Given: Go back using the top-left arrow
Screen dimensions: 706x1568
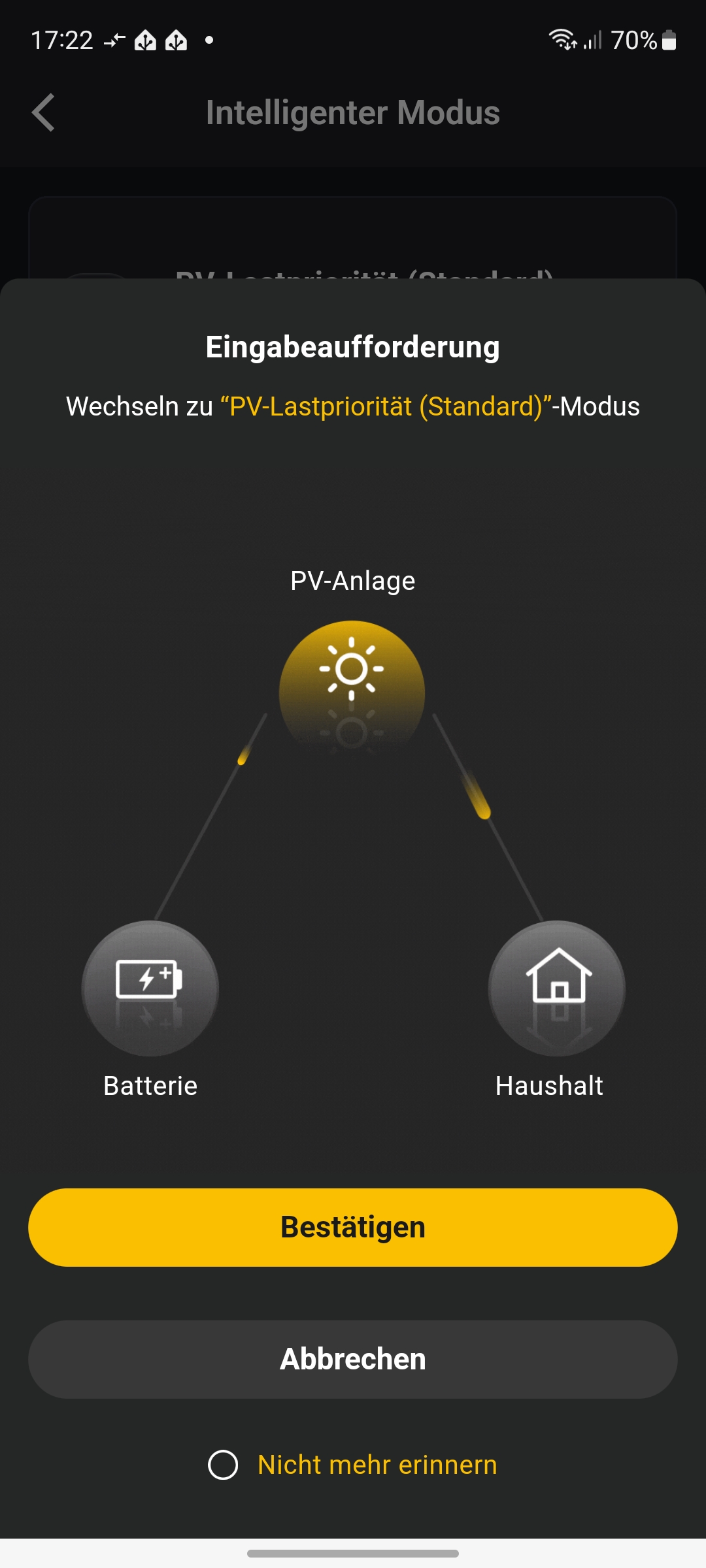Looking at the screenshot, I should [x=44, y=112].
